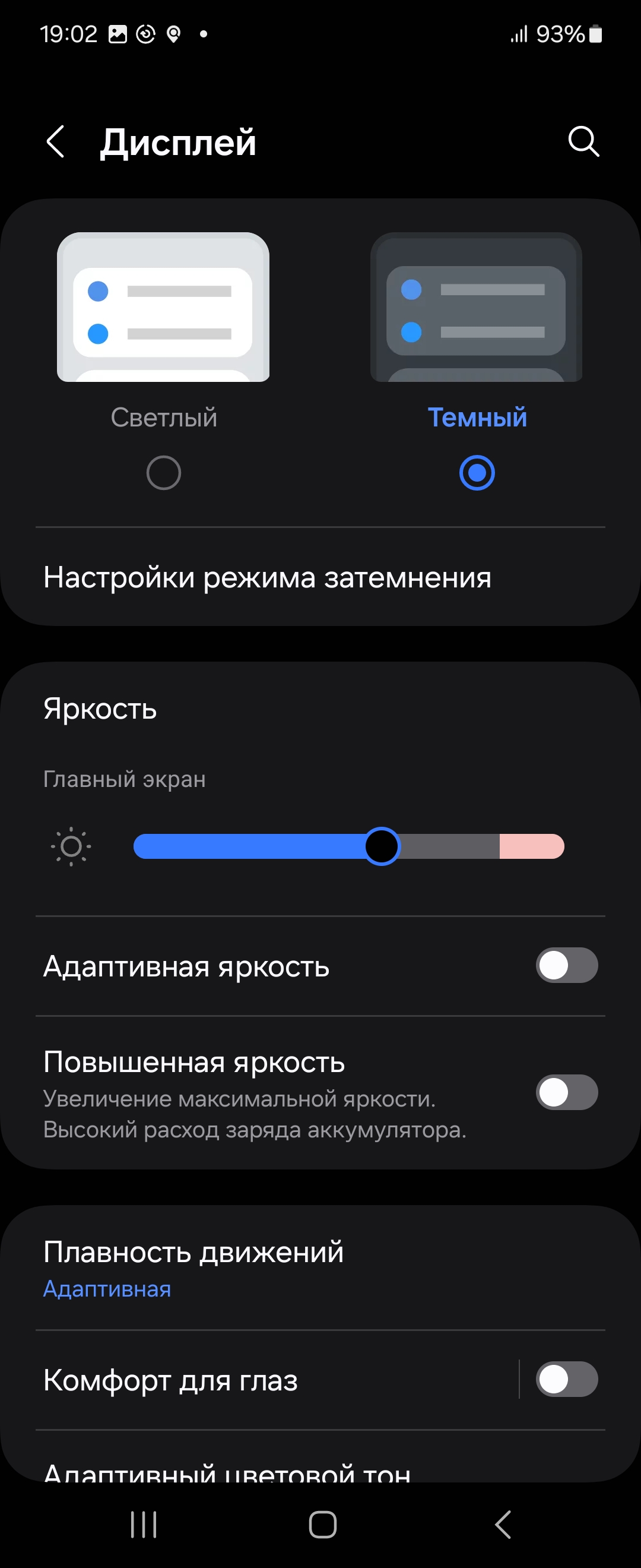The image size is (641, 1568).
Task: Select the Темный theme radio button
Action: (x=477, y=472)
